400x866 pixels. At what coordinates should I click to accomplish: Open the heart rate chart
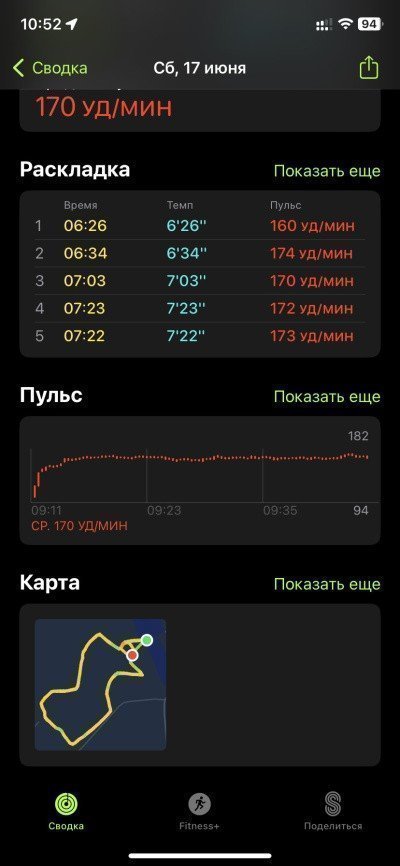[200, 480]
